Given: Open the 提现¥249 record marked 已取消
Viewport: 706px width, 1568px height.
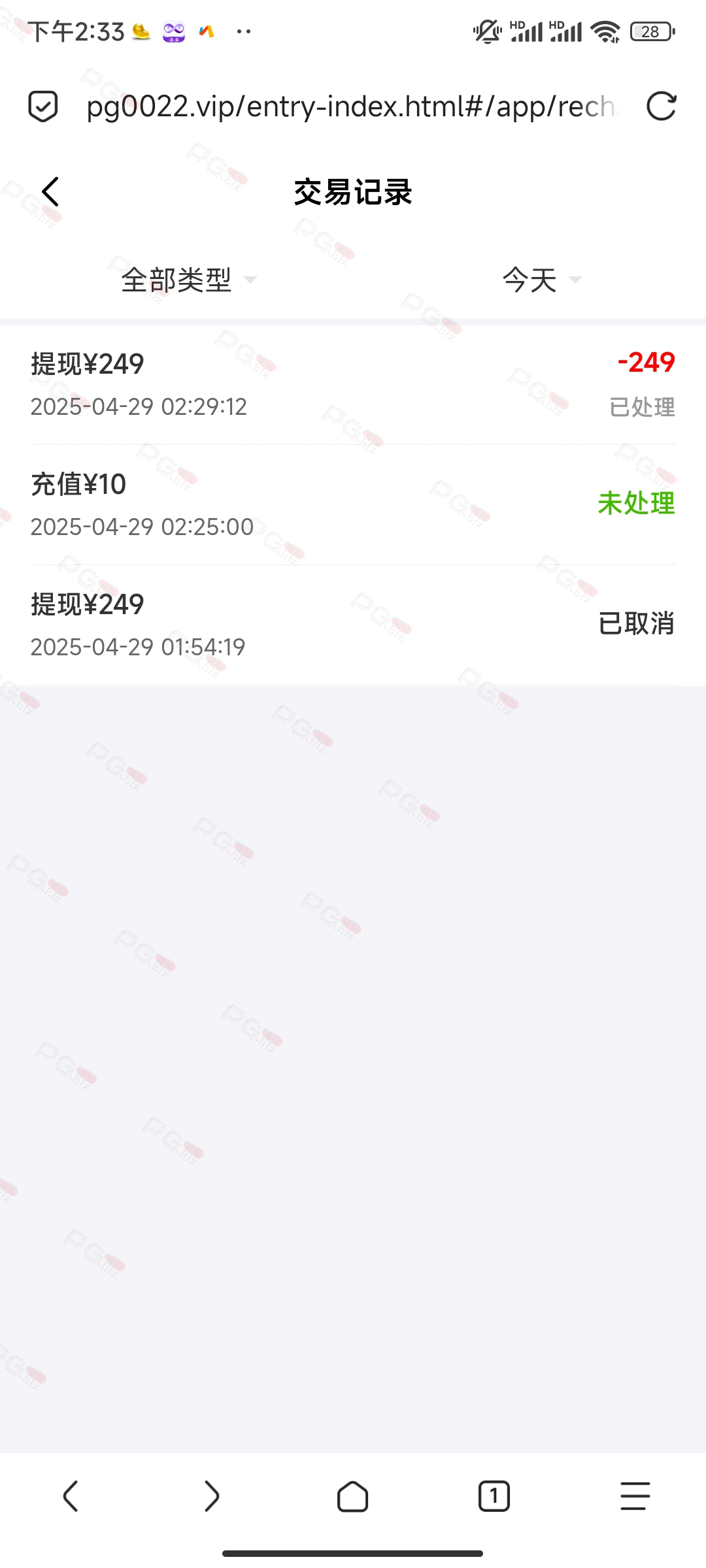Looking at the screenshot, I should coord(353,625).
